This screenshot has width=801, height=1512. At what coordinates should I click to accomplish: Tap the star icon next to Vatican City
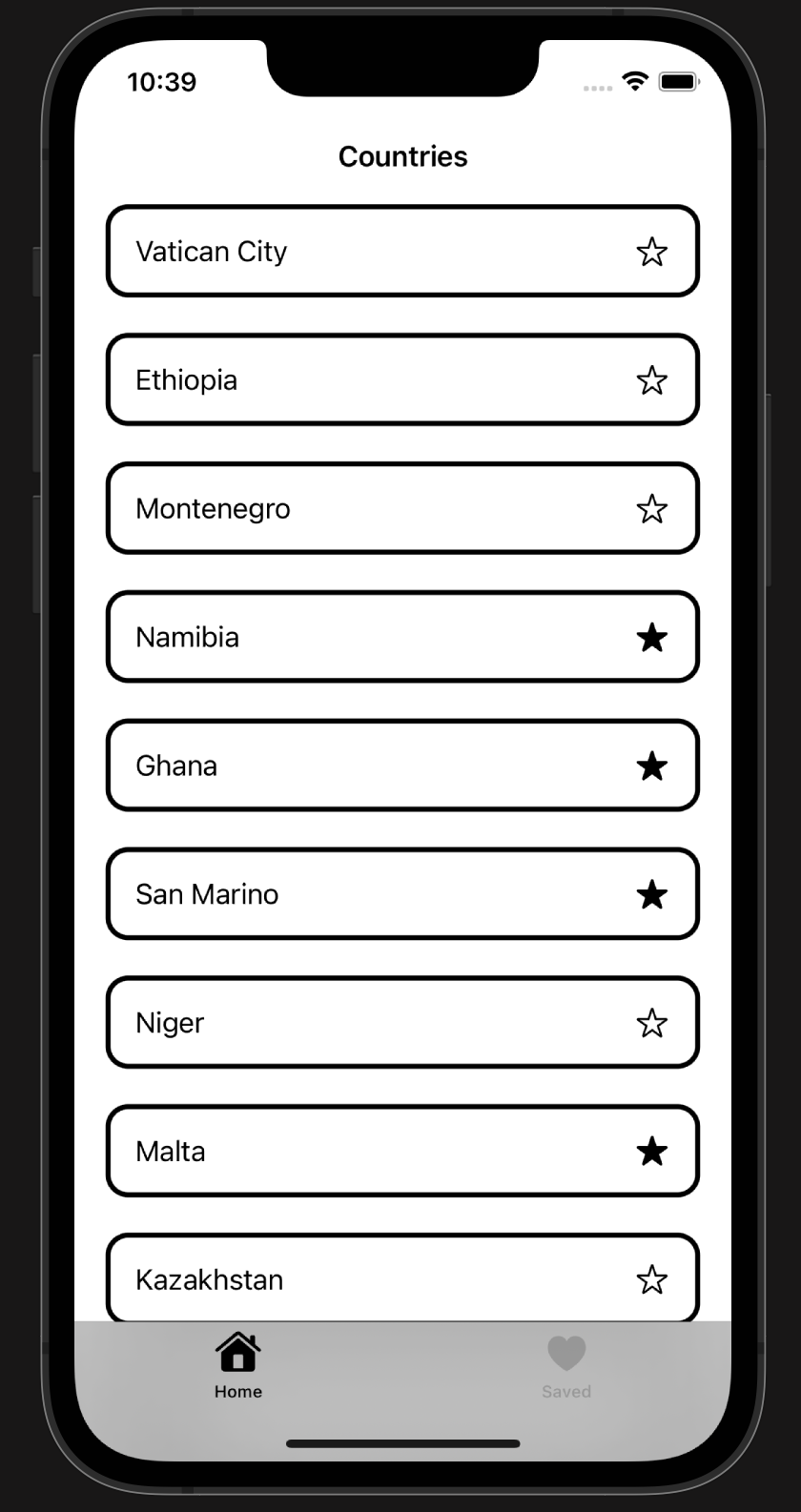(652, 252)
